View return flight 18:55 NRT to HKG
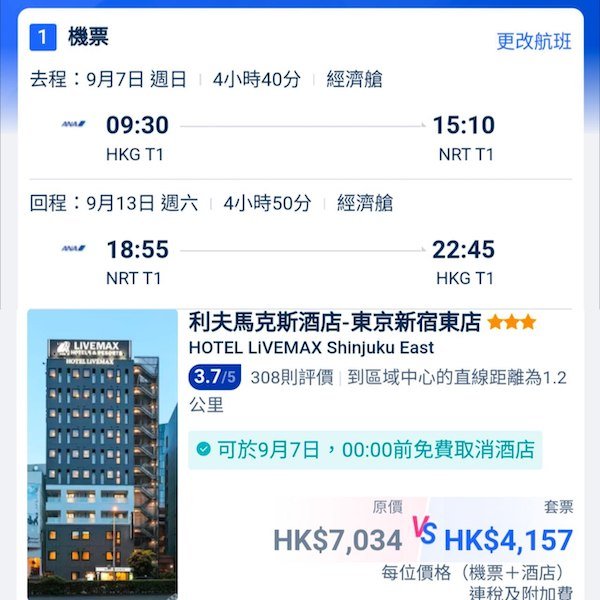 point(300,262)
